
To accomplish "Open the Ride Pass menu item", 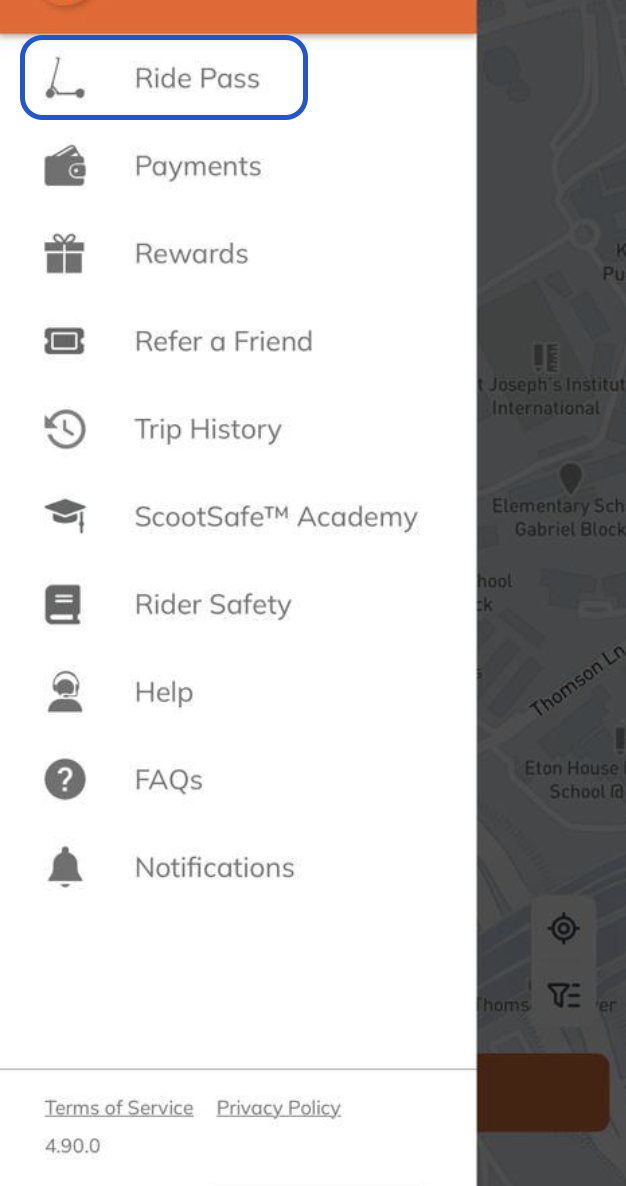I will coord(163,77).
